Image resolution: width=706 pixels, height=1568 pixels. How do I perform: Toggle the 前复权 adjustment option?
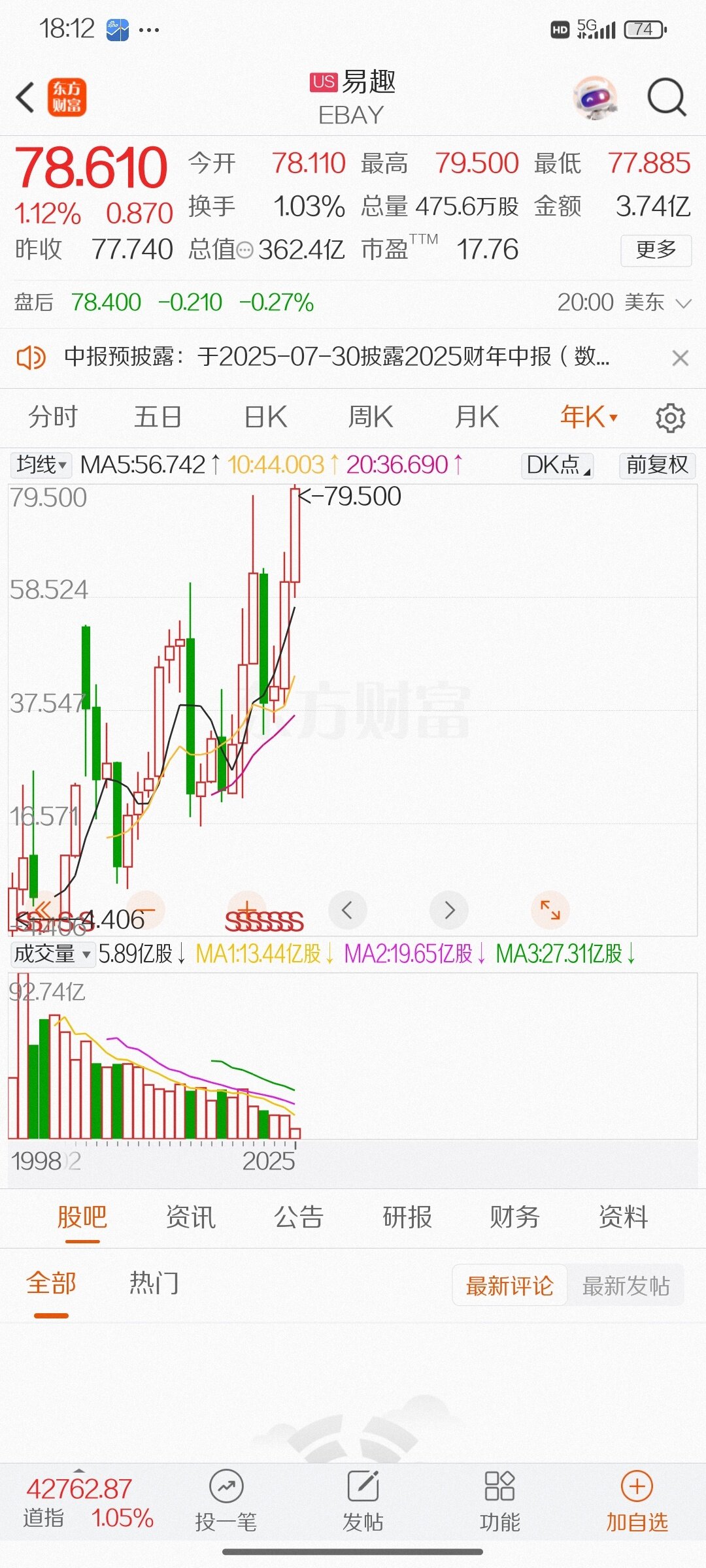coord(657,465)
